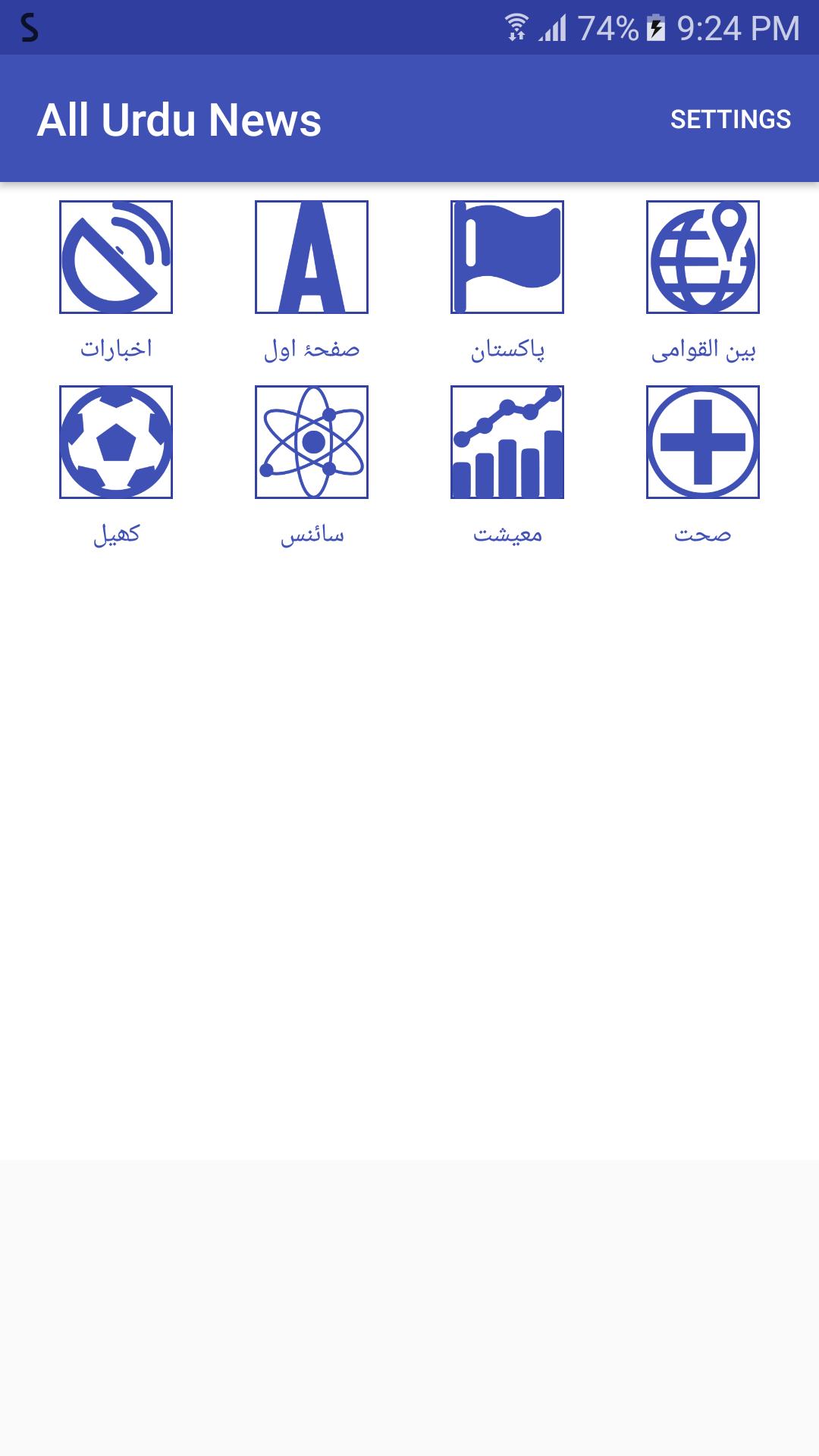Select the صحت health label

(x=701, y=534)
